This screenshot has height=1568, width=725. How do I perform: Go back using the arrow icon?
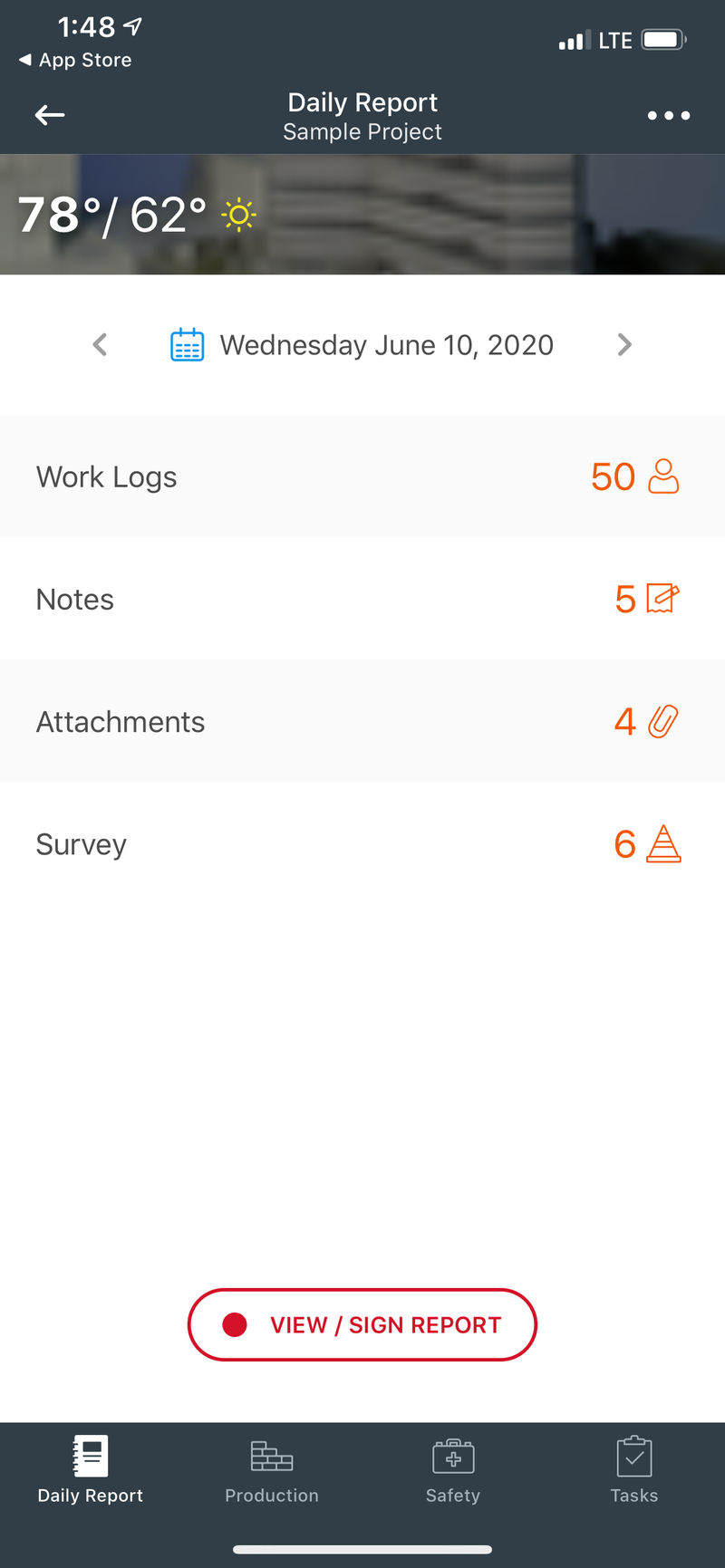pos(50,115)
